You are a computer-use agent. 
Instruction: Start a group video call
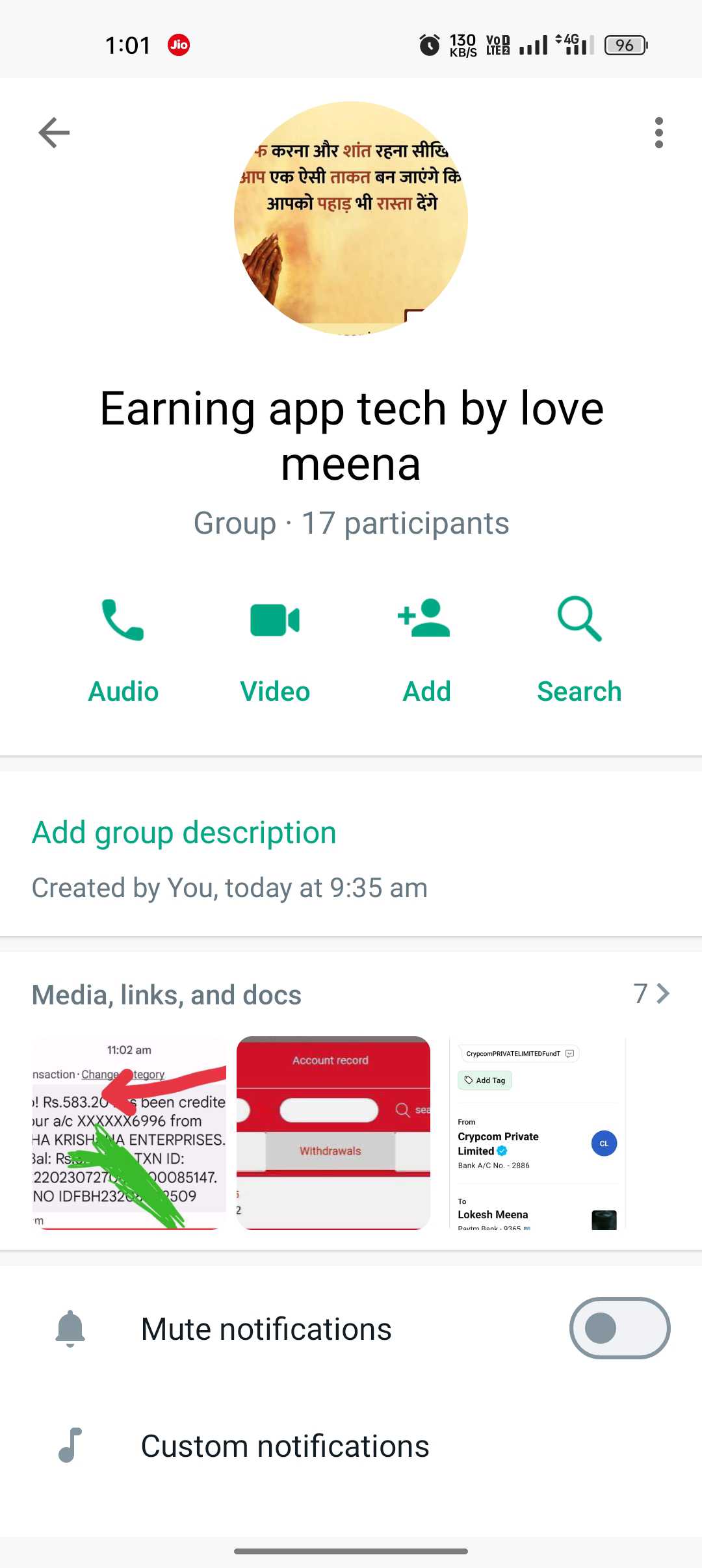click(275, 651)
